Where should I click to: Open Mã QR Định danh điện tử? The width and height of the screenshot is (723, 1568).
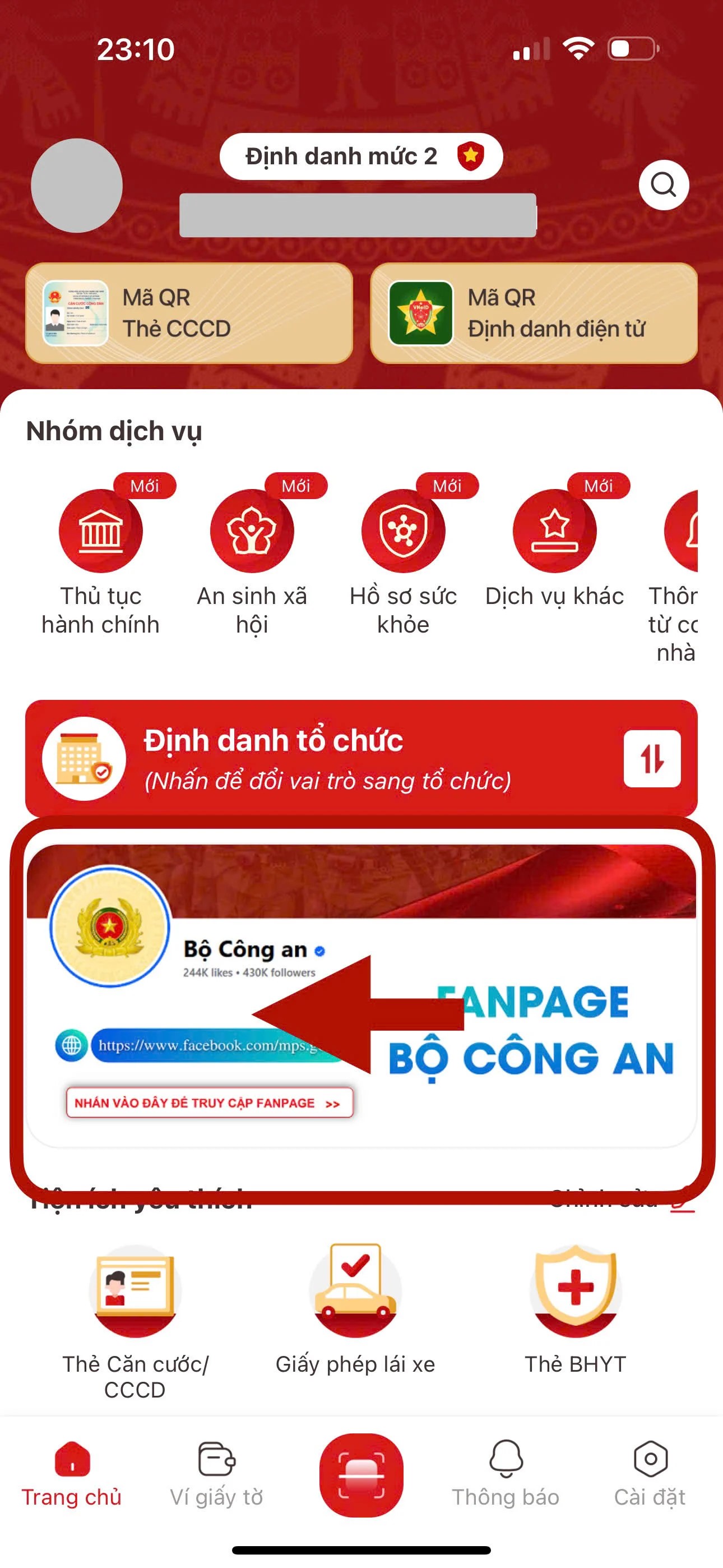pyautogui.click(x=533, y=313)
